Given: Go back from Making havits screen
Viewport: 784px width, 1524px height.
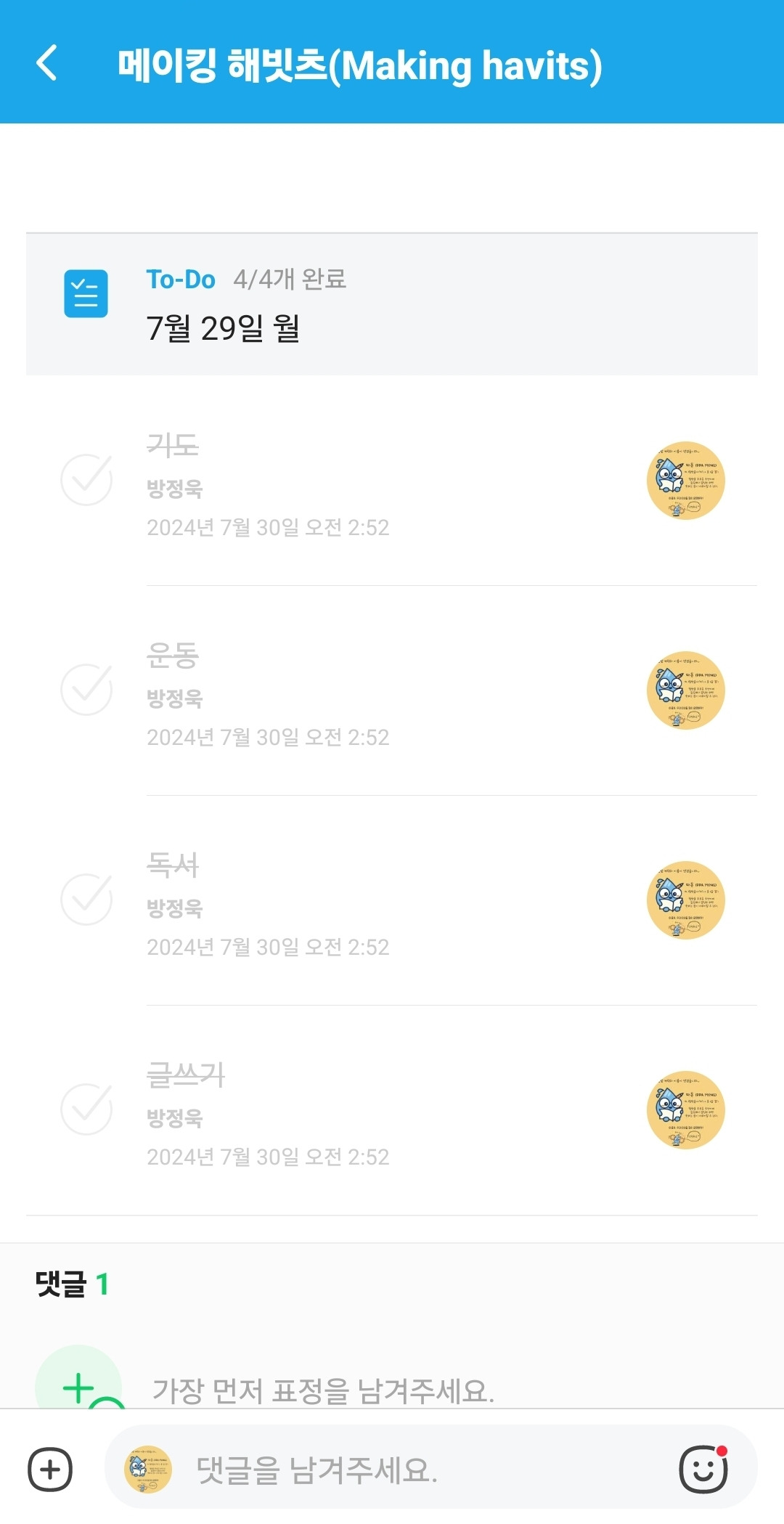Looking at the screenshot, I should (47, 63).
